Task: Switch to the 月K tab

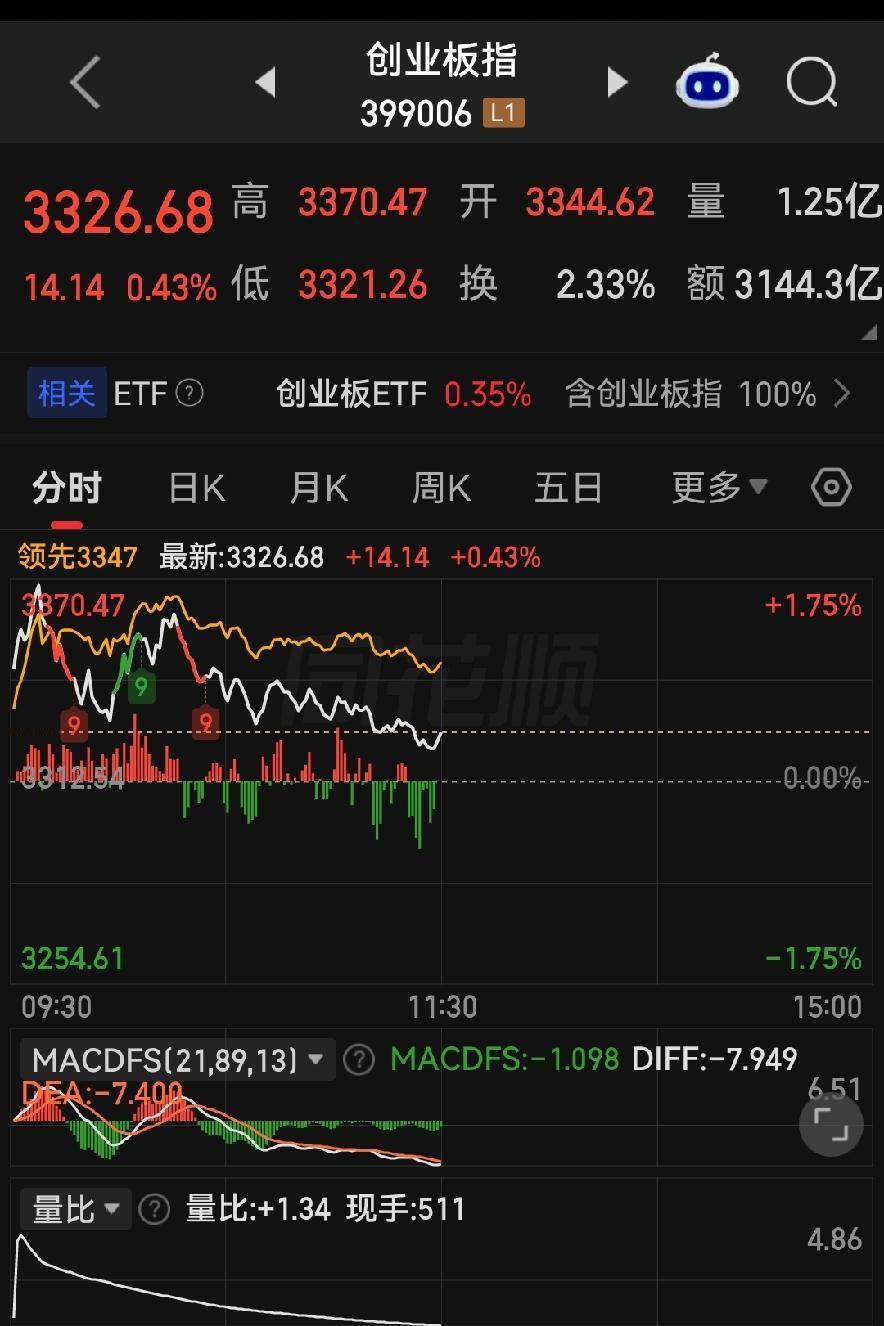Action: click(x=319, y=489)
